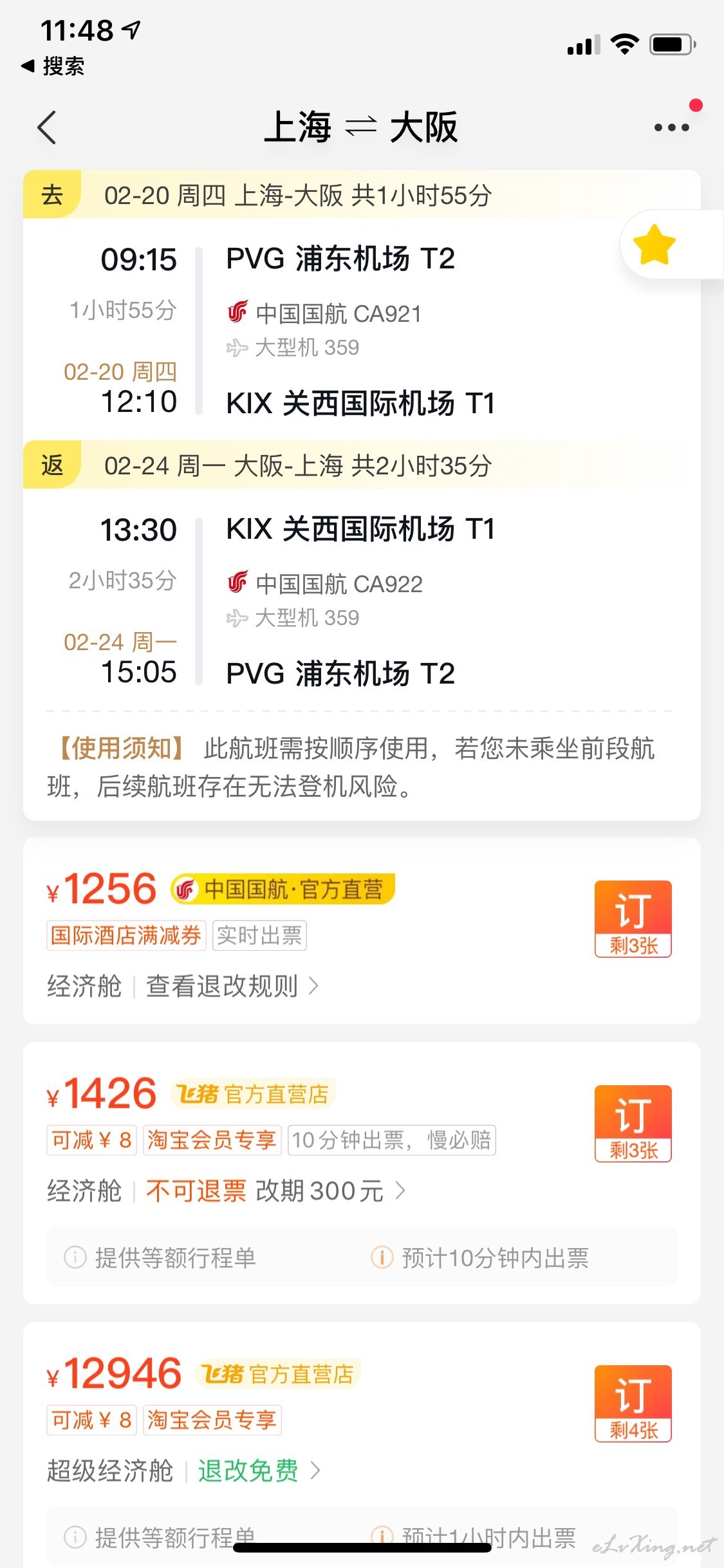Screen dimensions: 724x1568
Task: Go back from the 上海 大阪 flight page
Action: click(x=47, y=127)
